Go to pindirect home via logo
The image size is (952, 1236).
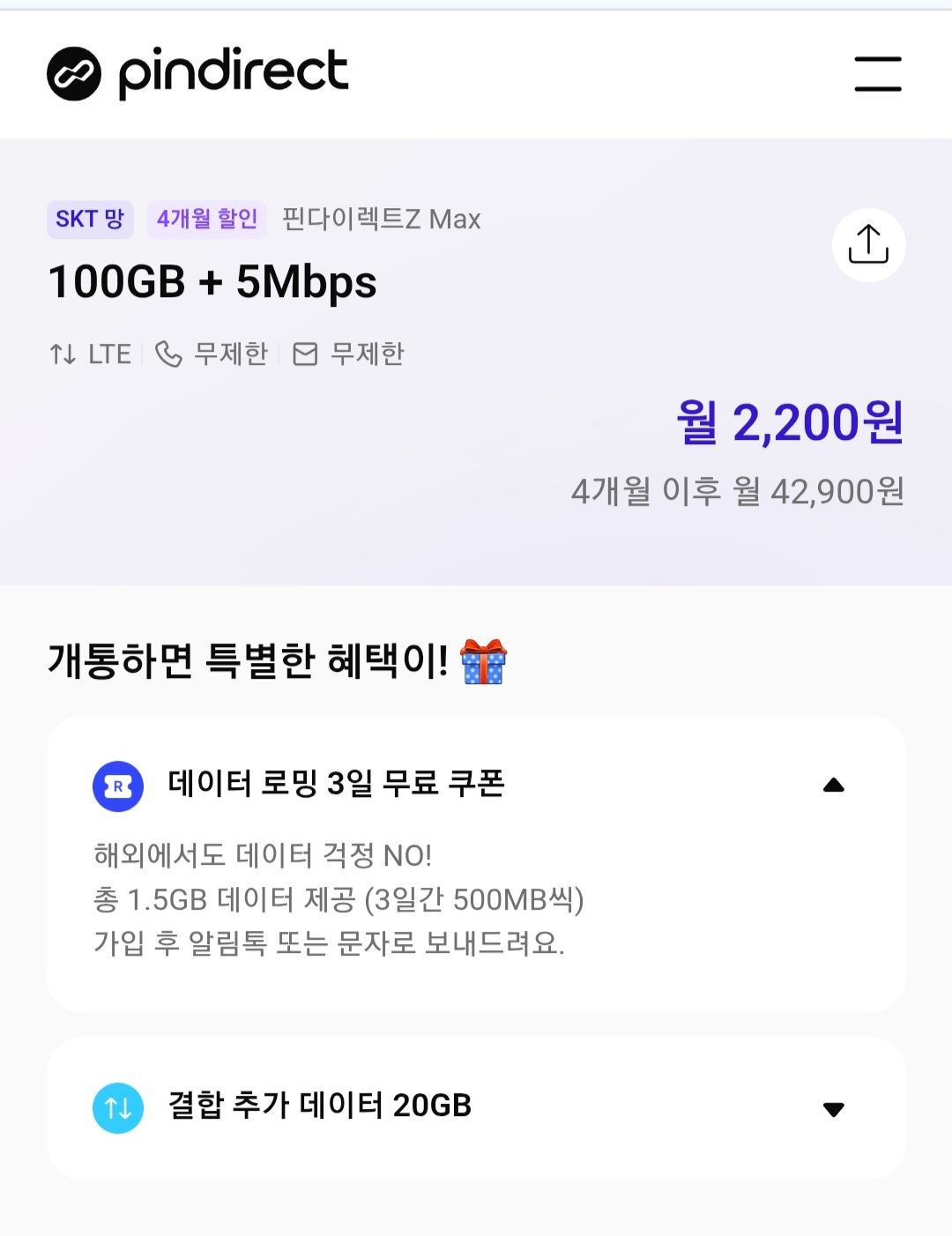click(x=197, y=73)
